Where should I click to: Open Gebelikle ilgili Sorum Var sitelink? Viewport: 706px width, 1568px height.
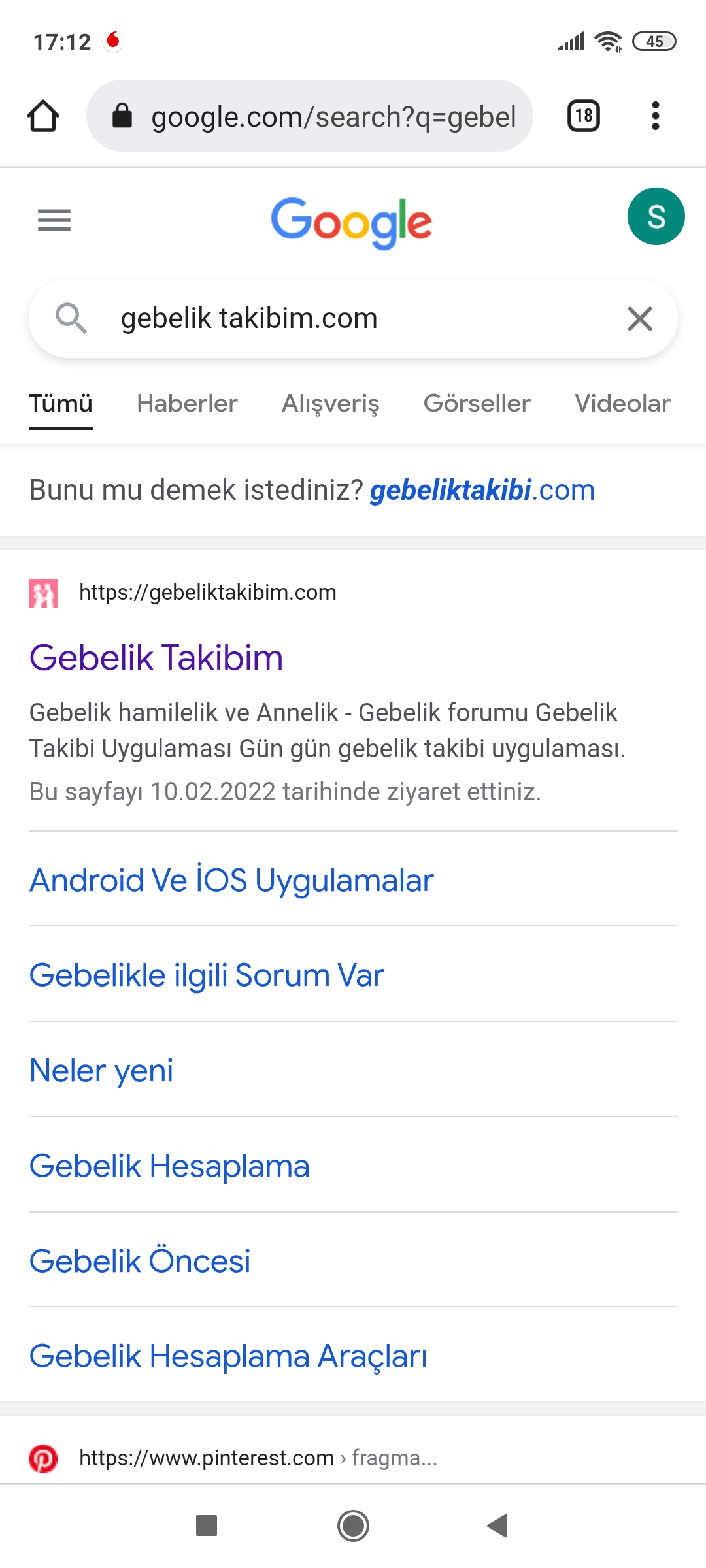point(207,975)
